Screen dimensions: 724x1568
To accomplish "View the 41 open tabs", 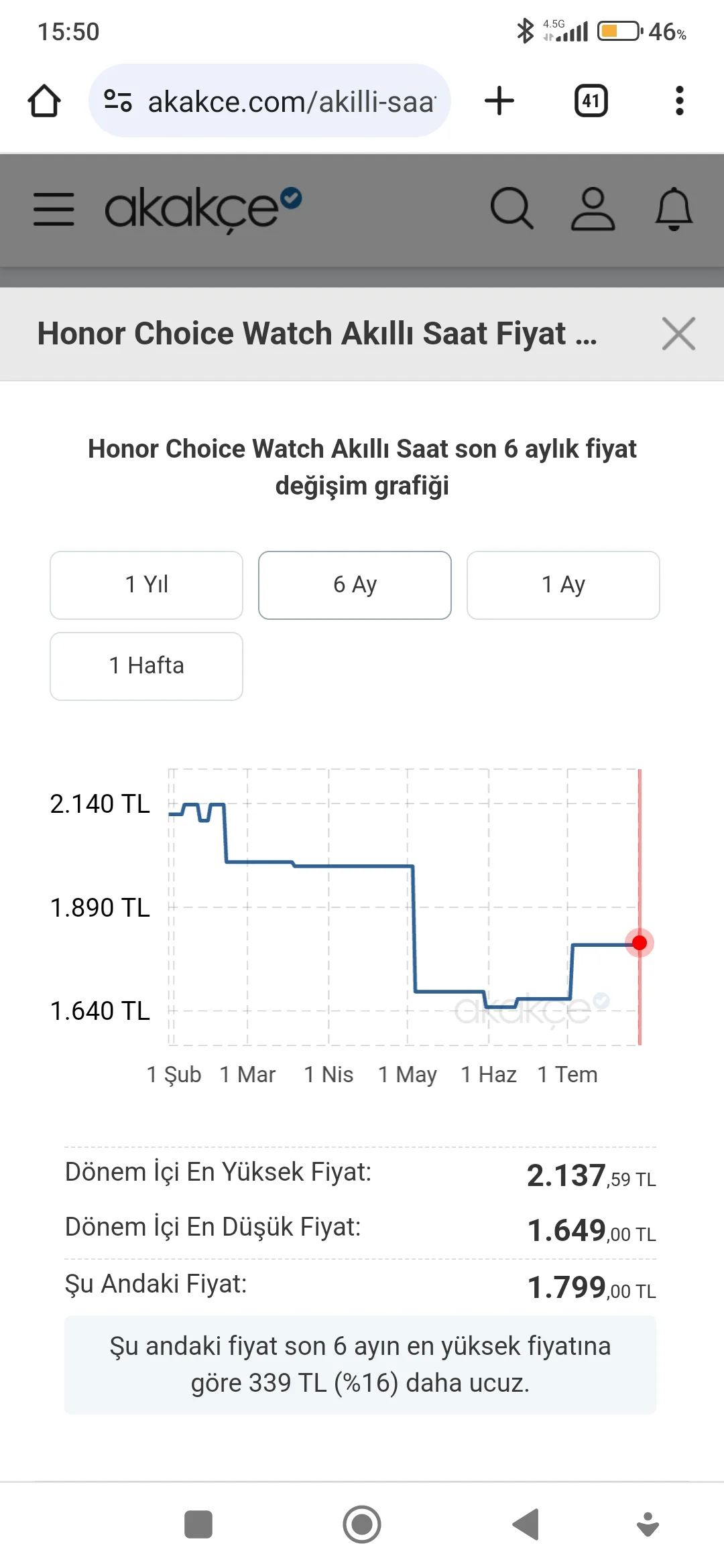I will pos(591,101).
